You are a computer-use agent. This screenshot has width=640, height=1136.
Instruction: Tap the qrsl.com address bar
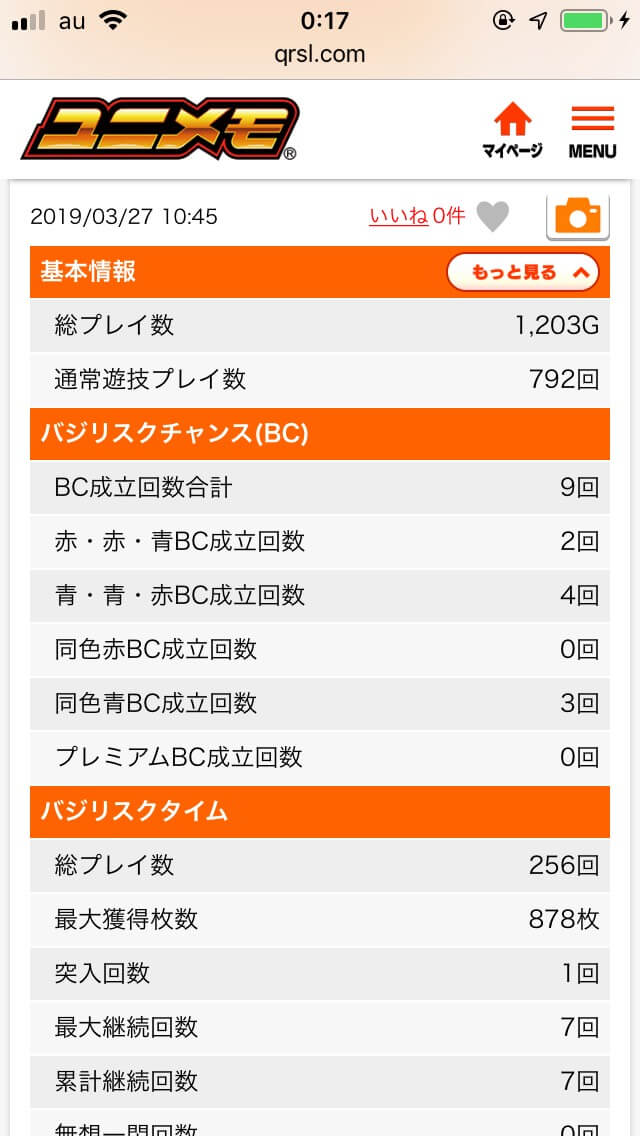click(x=320, y=54)
